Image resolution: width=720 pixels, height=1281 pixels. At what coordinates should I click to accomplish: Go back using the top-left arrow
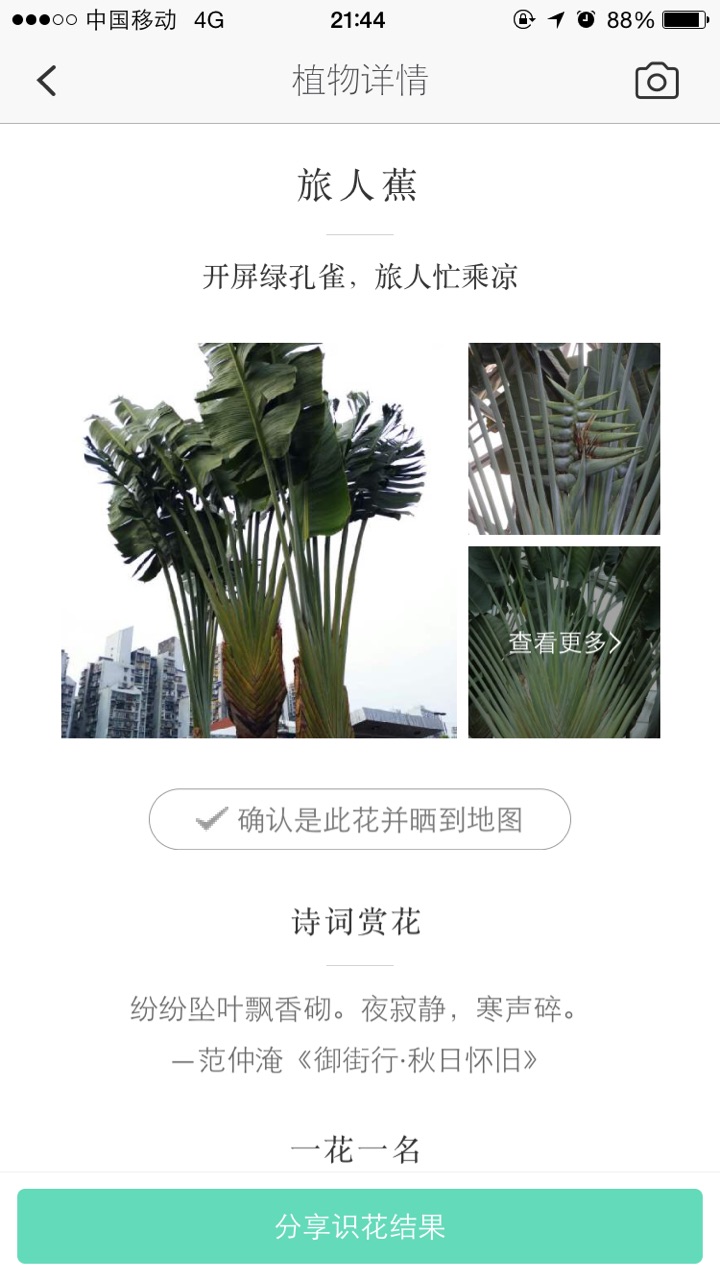(46, 81)
